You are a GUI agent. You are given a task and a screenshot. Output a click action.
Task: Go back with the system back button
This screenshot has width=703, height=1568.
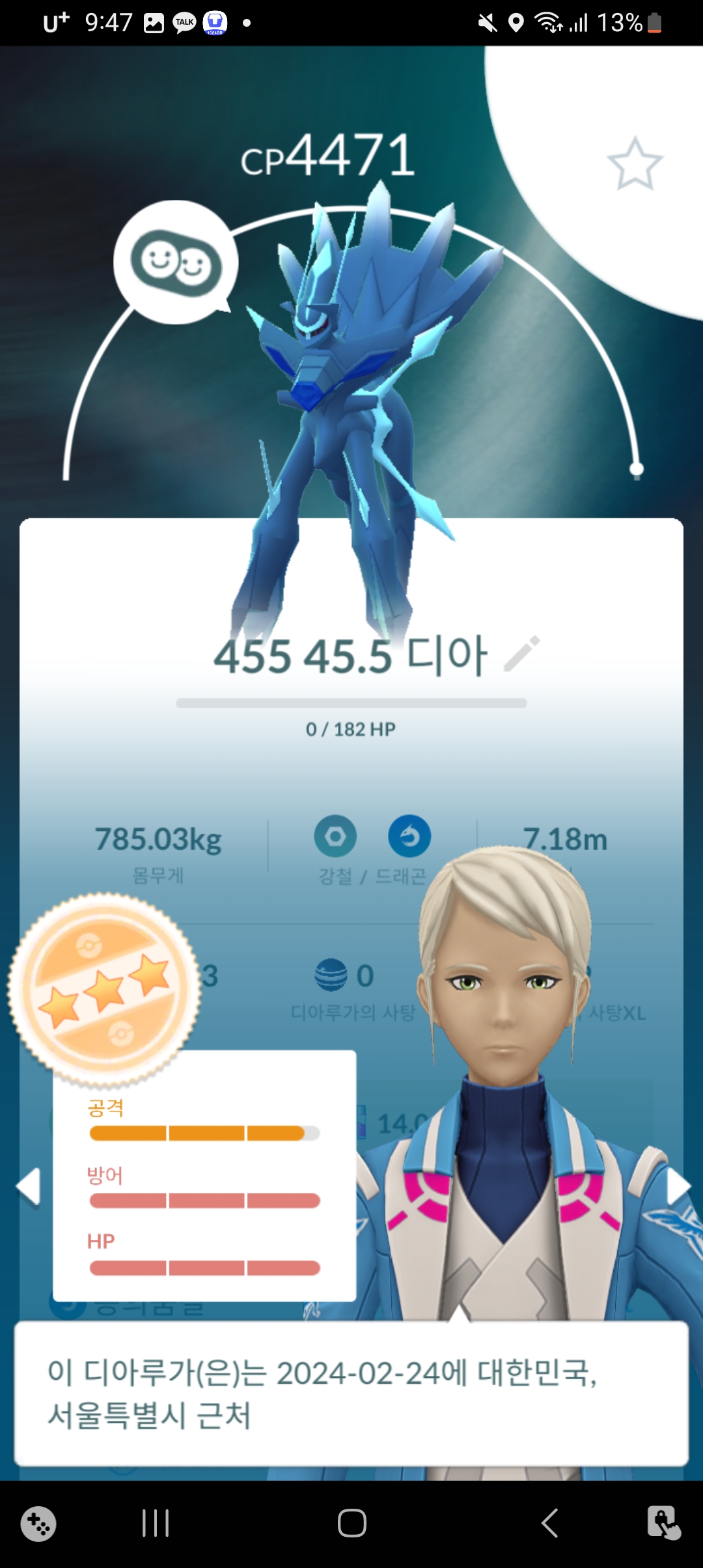click(550, 1523)
